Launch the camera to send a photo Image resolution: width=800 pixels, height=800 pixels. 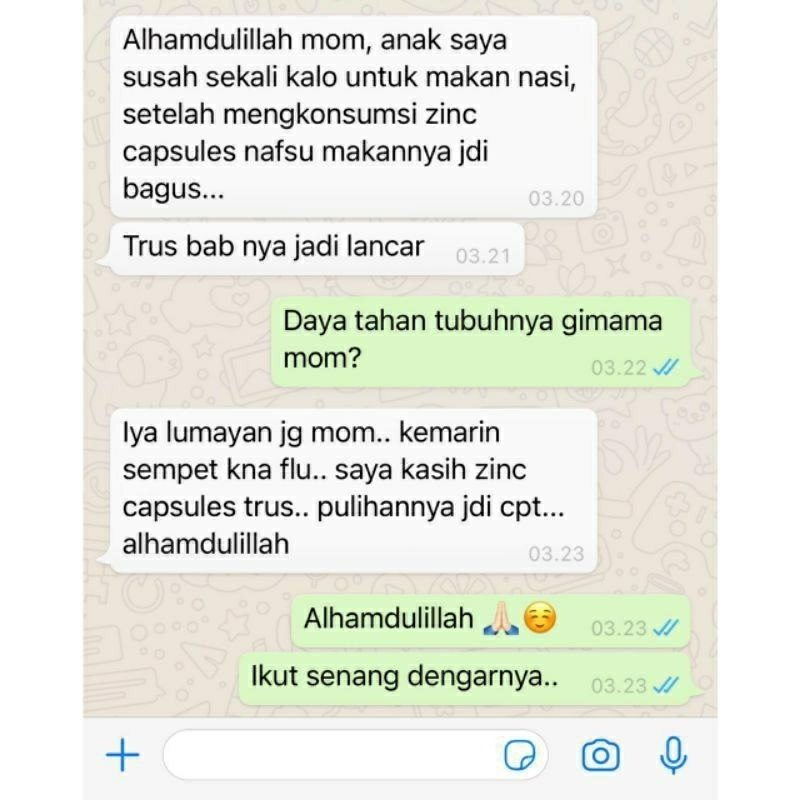coord(600,755)
